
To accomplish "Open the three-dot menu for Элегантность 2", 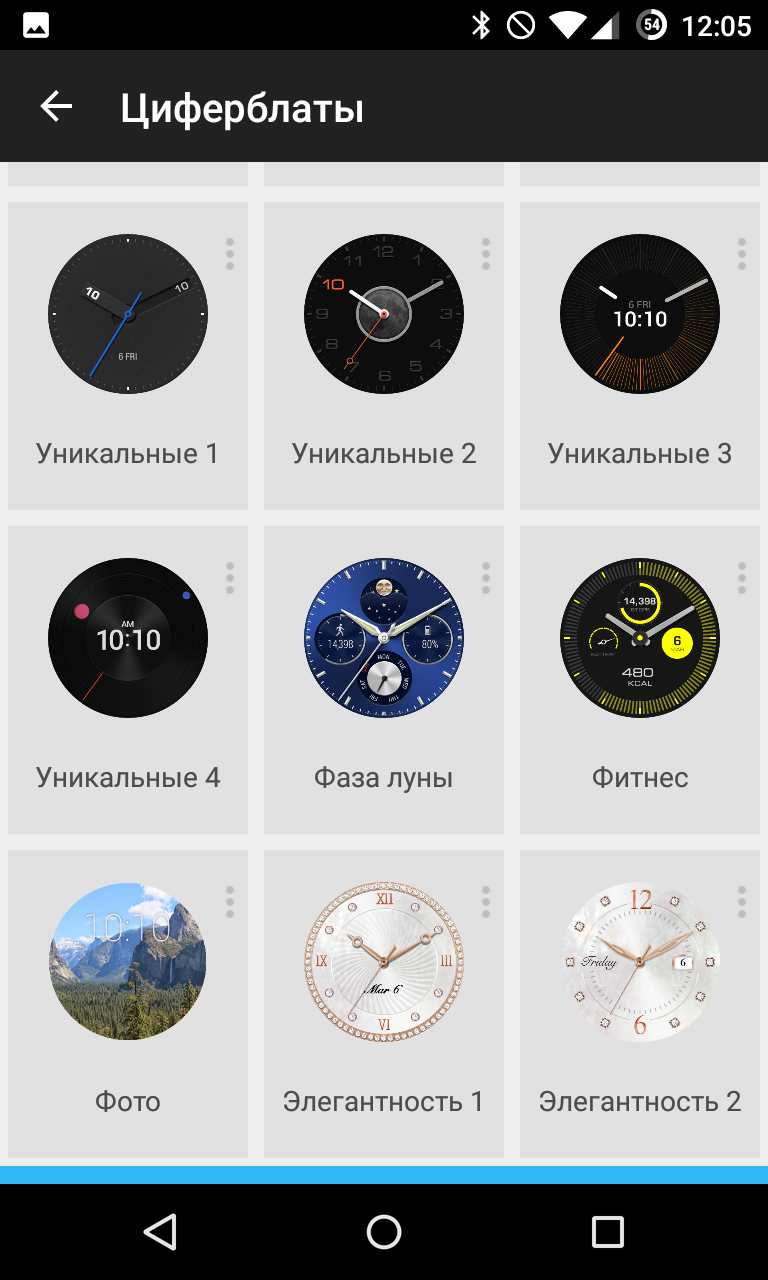I will [742, 902].
